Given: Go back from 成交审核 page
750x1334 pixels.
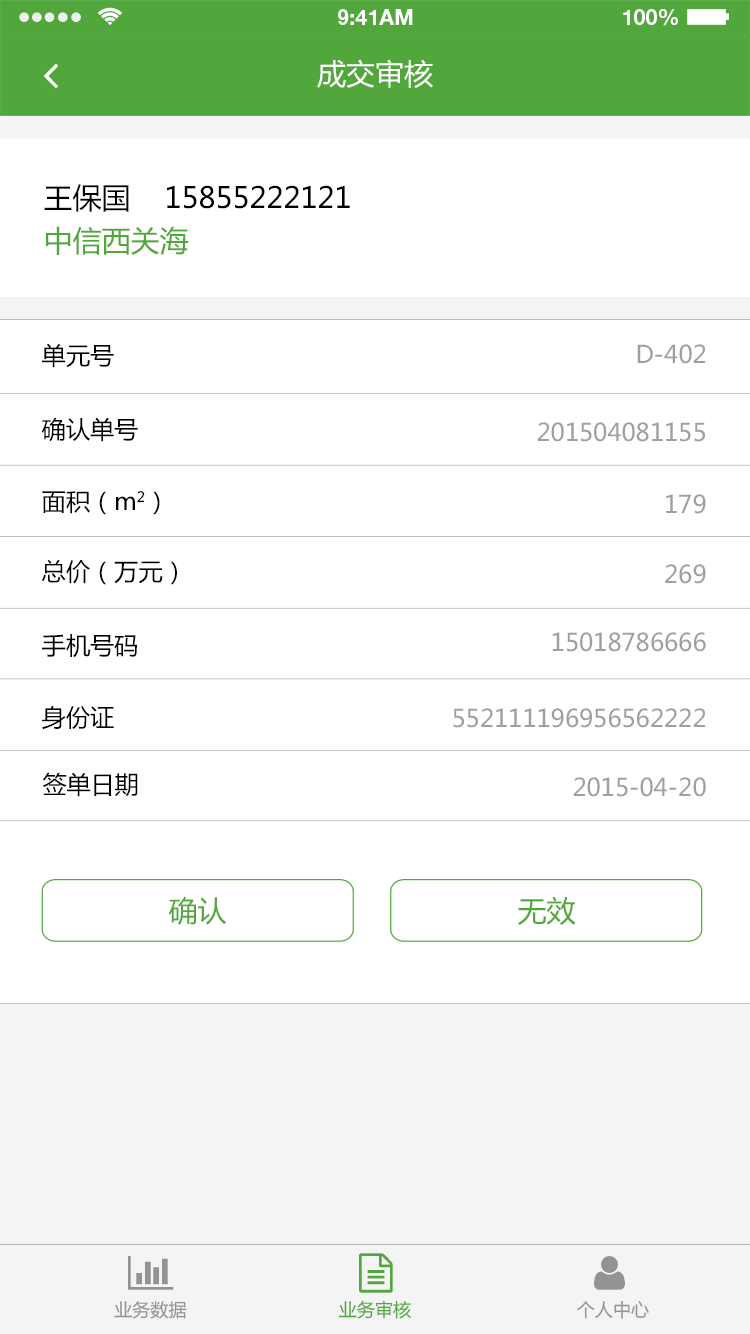Looking at the screenshot, I should click(52, 76).
